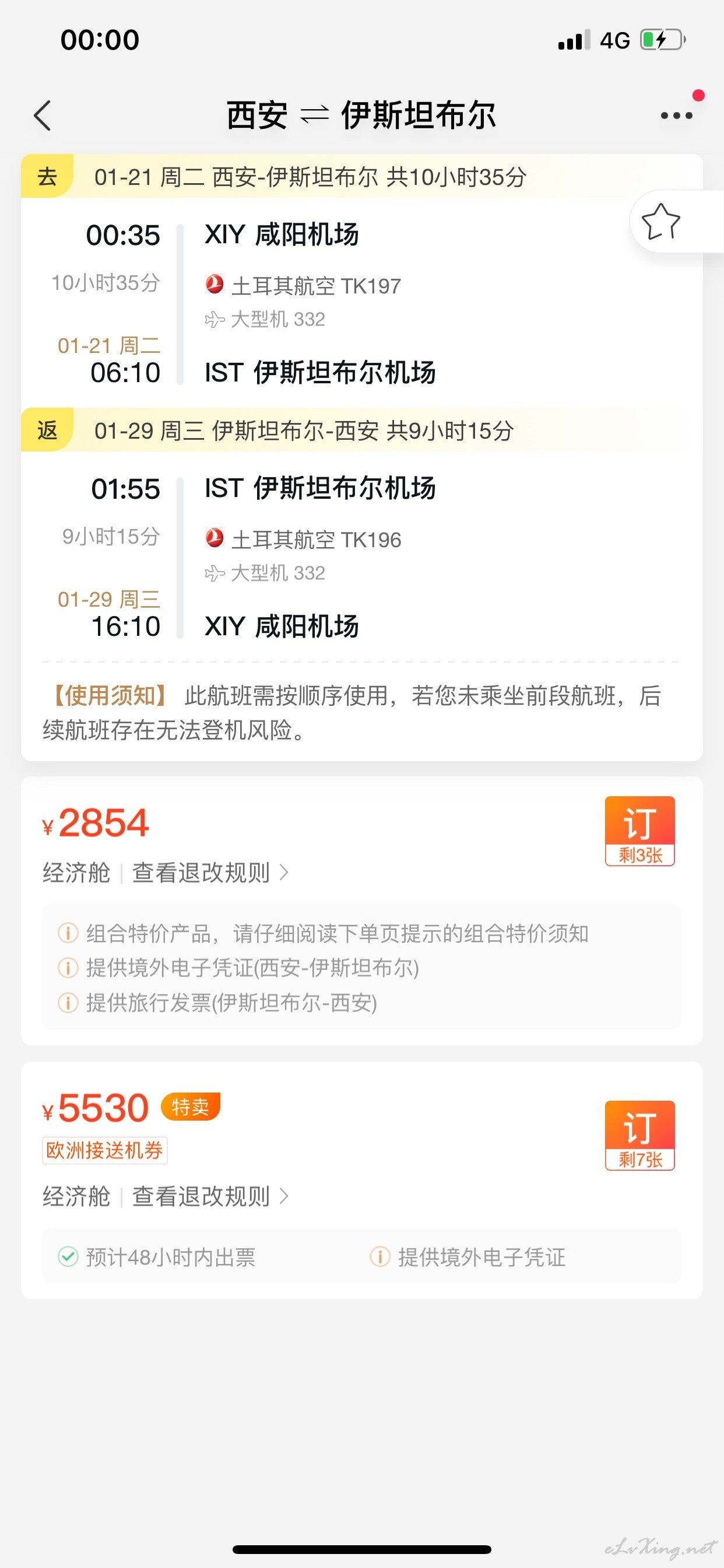724x1568 pixels.
Task: View refund rules for the ¥2854 fare
Action: click(210, 873)
